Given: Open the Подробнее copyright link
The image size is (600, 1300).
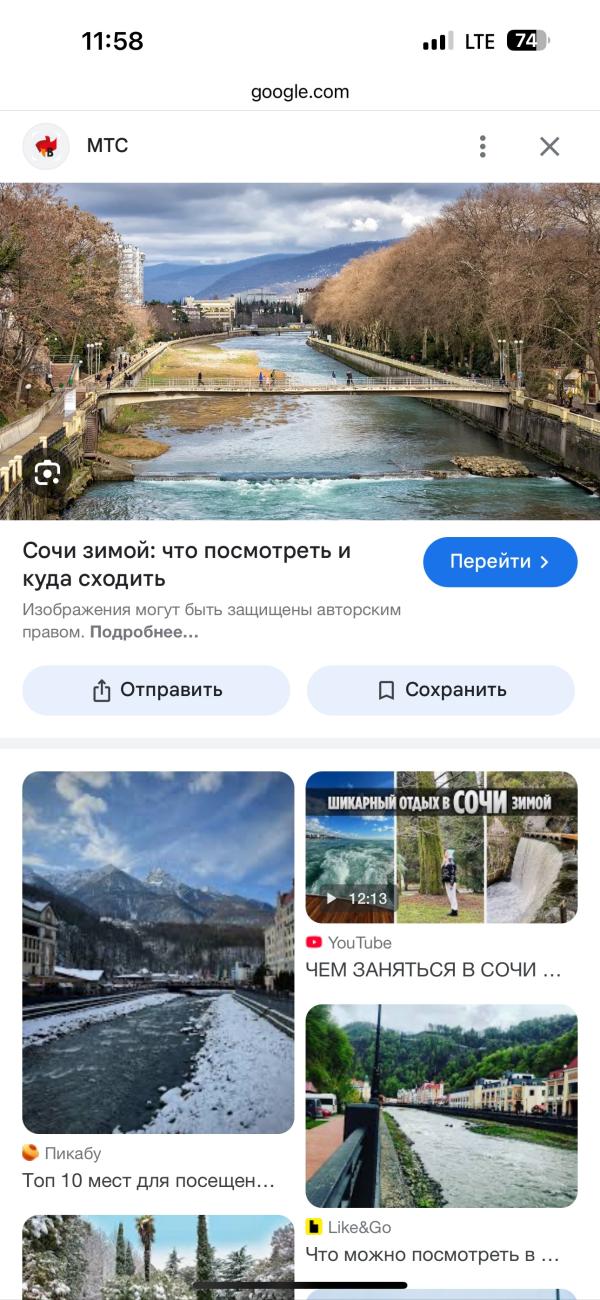Looking at the screenshot, I should point(144,632).
